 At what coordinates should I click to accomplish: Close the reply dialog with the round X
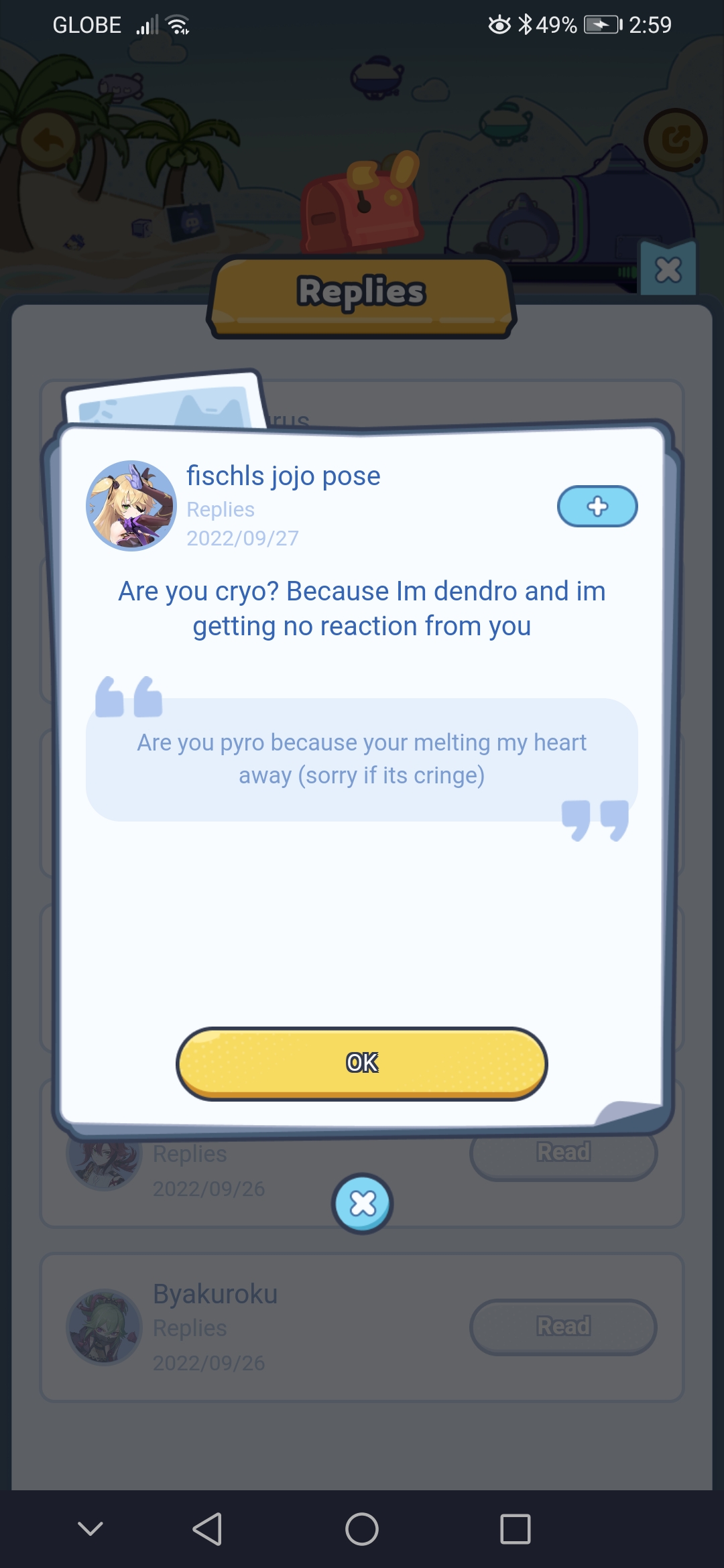click(x=363, y=1204)
